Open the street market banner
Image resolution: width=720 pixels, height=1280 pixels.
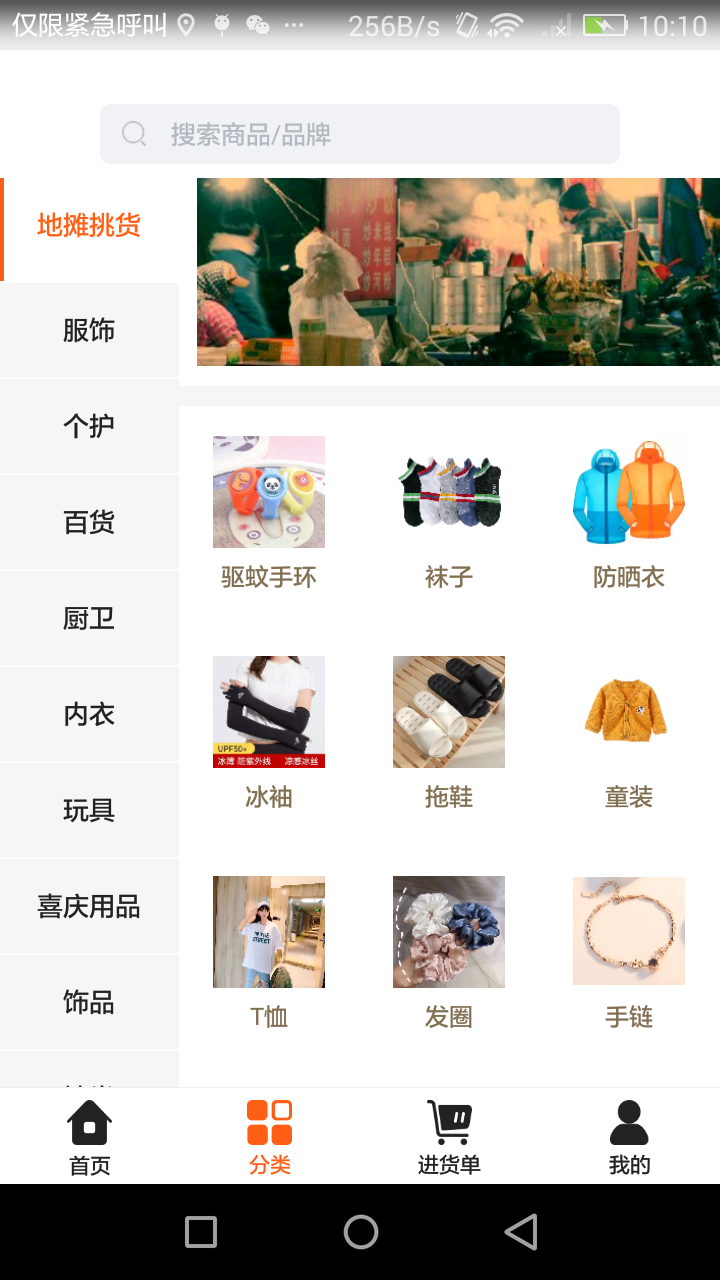pyautogui.click(x=458, y=272)
